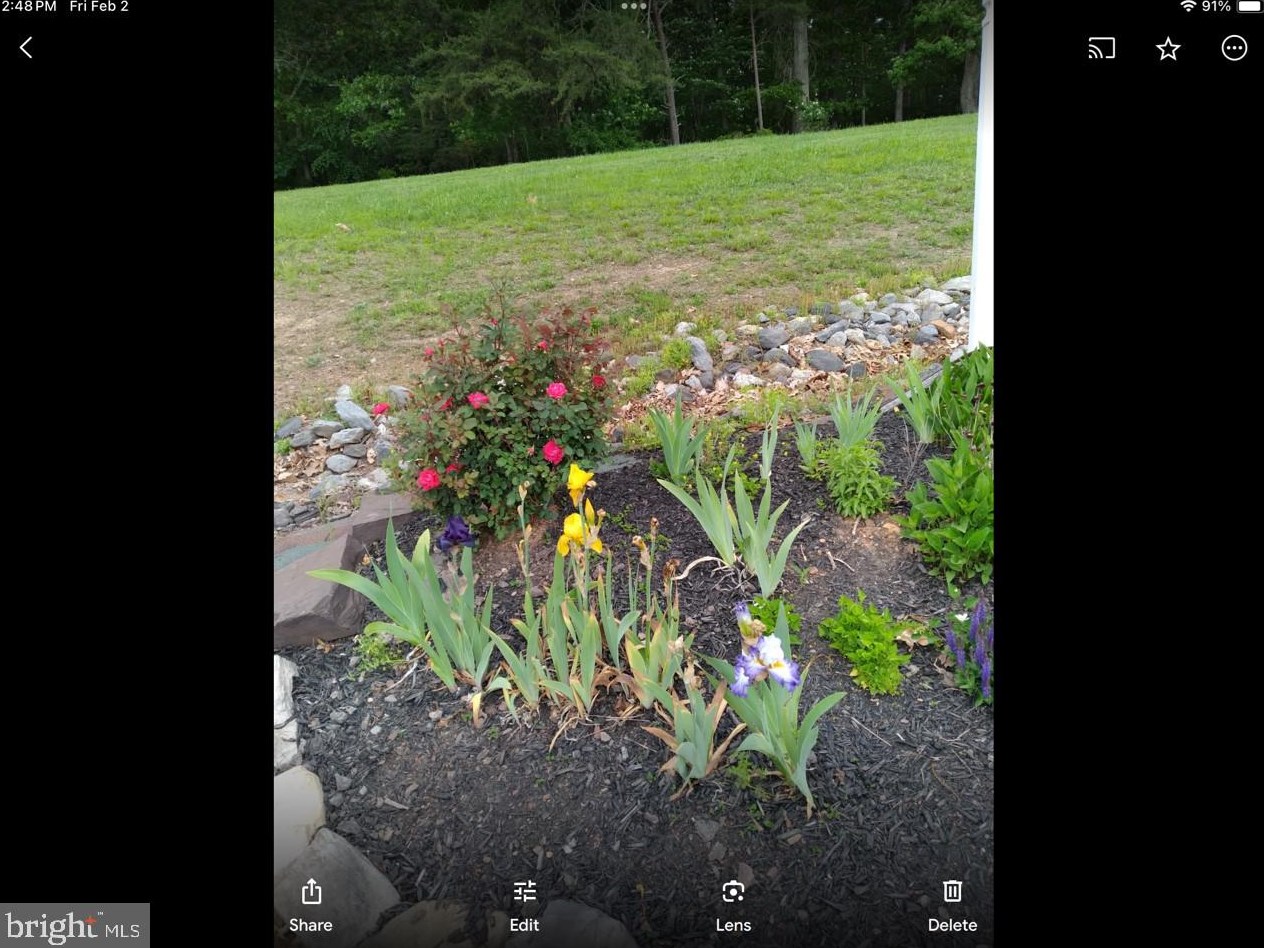Mark this photo as a favorite
This screenshot has width=1264, height=948.
coord(1168,48)
